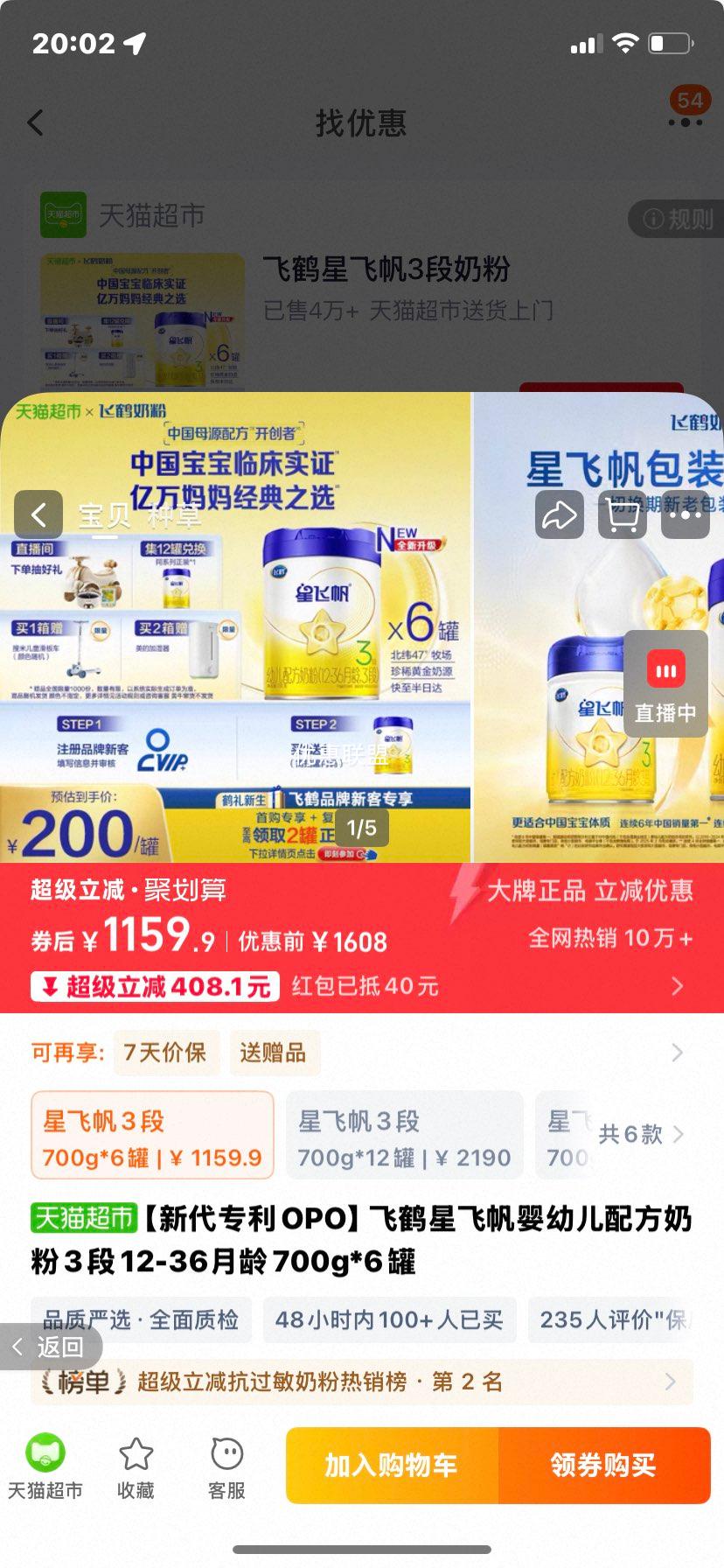
Task: Tap the 1/5 image carousel indicator
Action: coord(361,828)
